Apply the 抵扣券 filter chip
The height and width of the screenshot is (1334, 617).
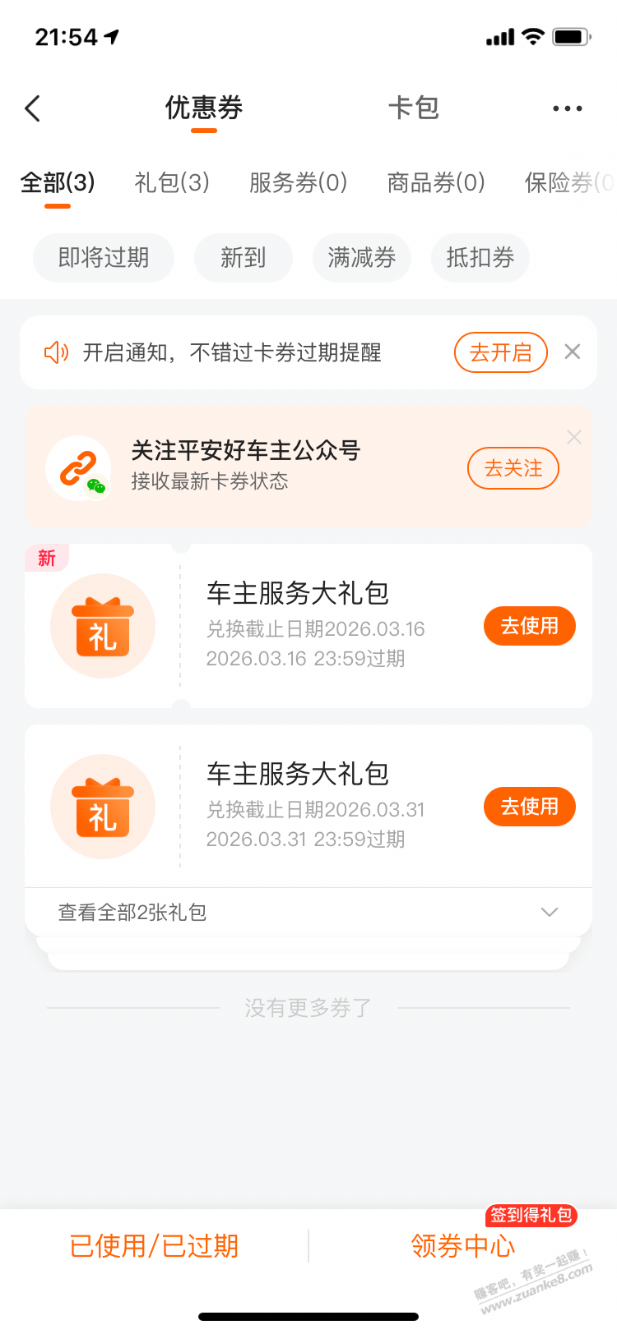[x=480, y=258]
